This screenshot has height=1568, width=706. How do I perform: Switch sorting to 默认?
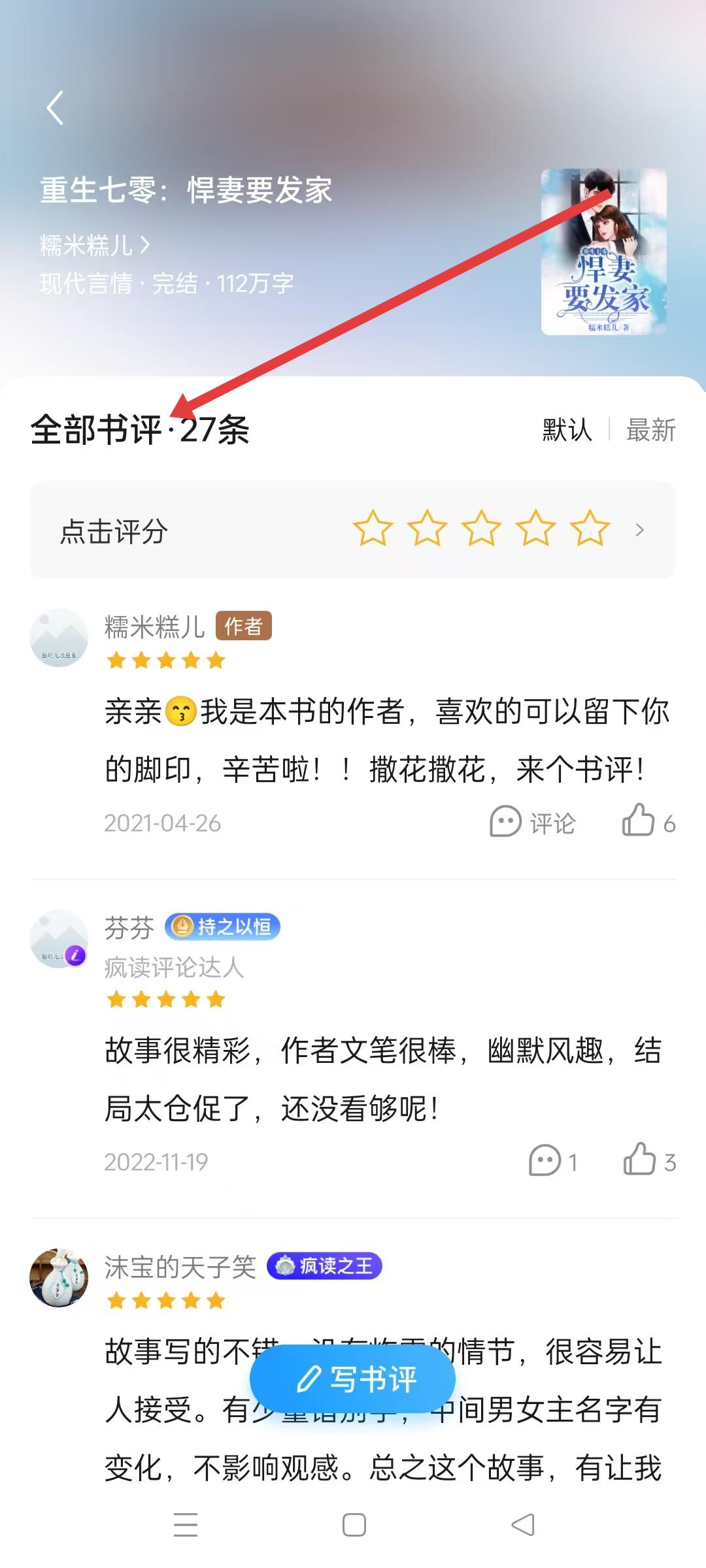567,430
